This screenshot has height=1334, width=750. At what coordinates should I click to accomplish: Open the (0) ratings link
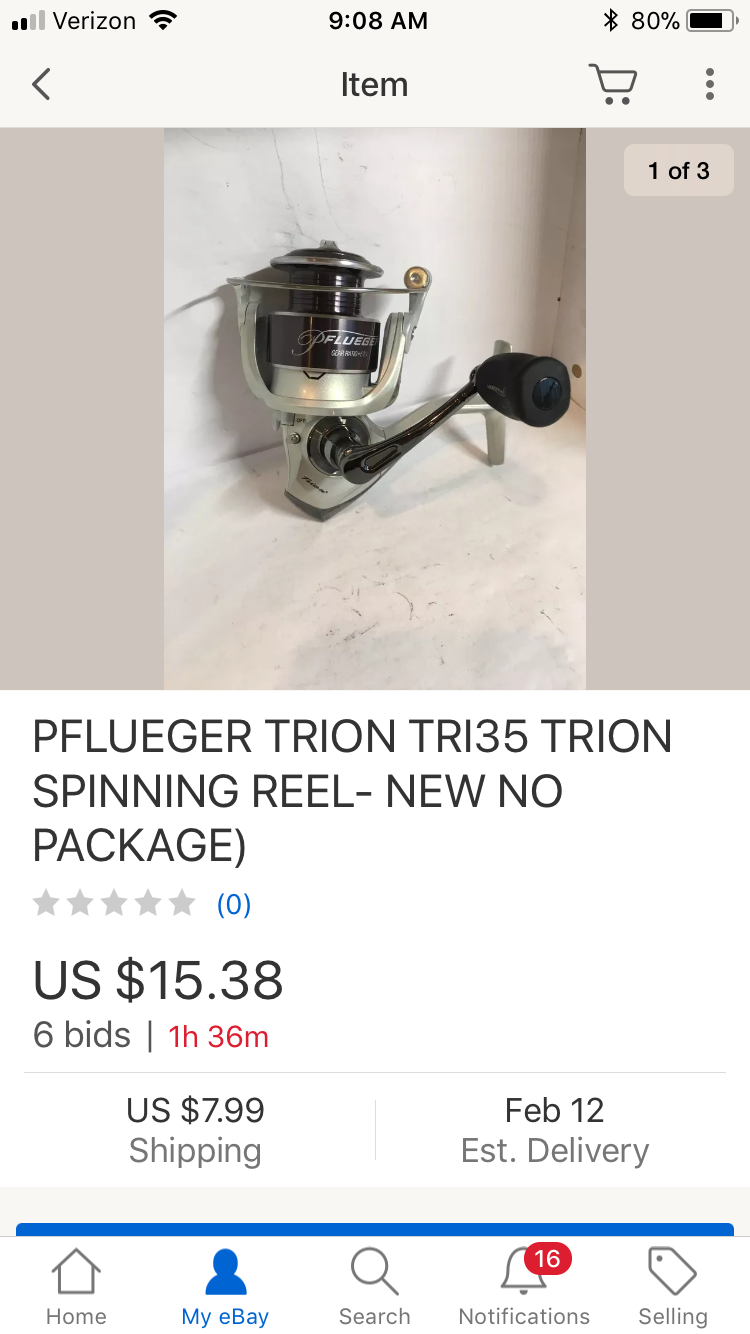tap(234, 905)
